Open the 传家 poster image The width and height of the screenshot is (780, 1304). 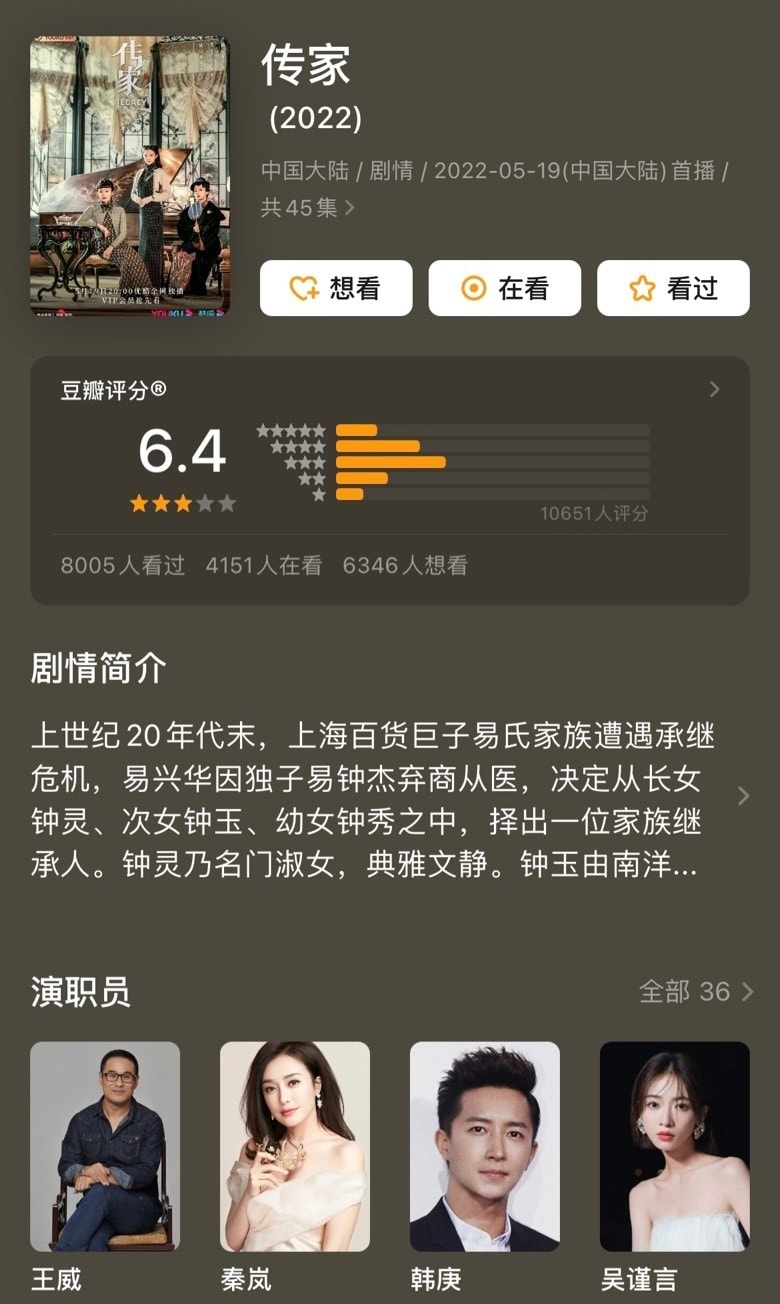(x=130, y=176)
